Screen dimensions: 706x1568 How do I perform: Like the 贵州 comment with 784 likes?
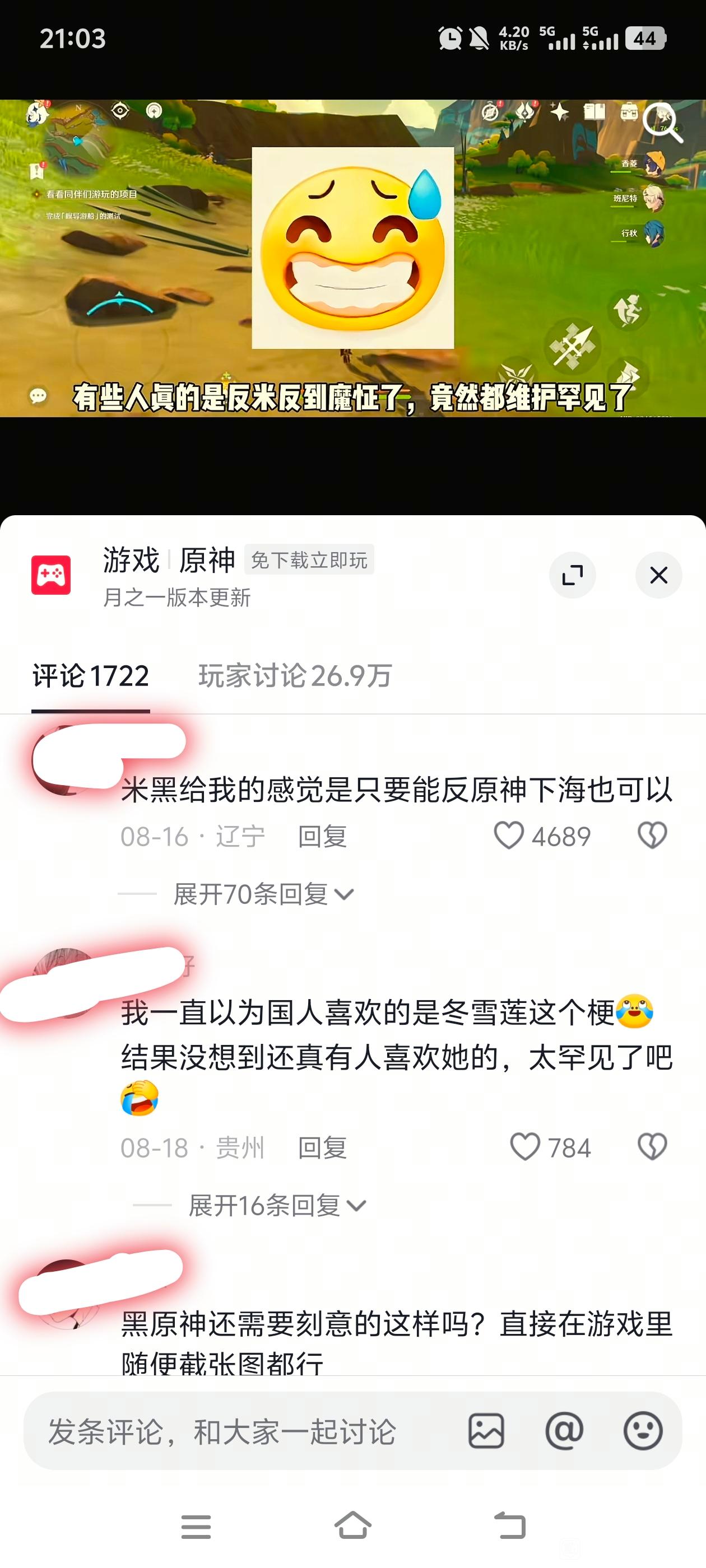coord(524,1147)
